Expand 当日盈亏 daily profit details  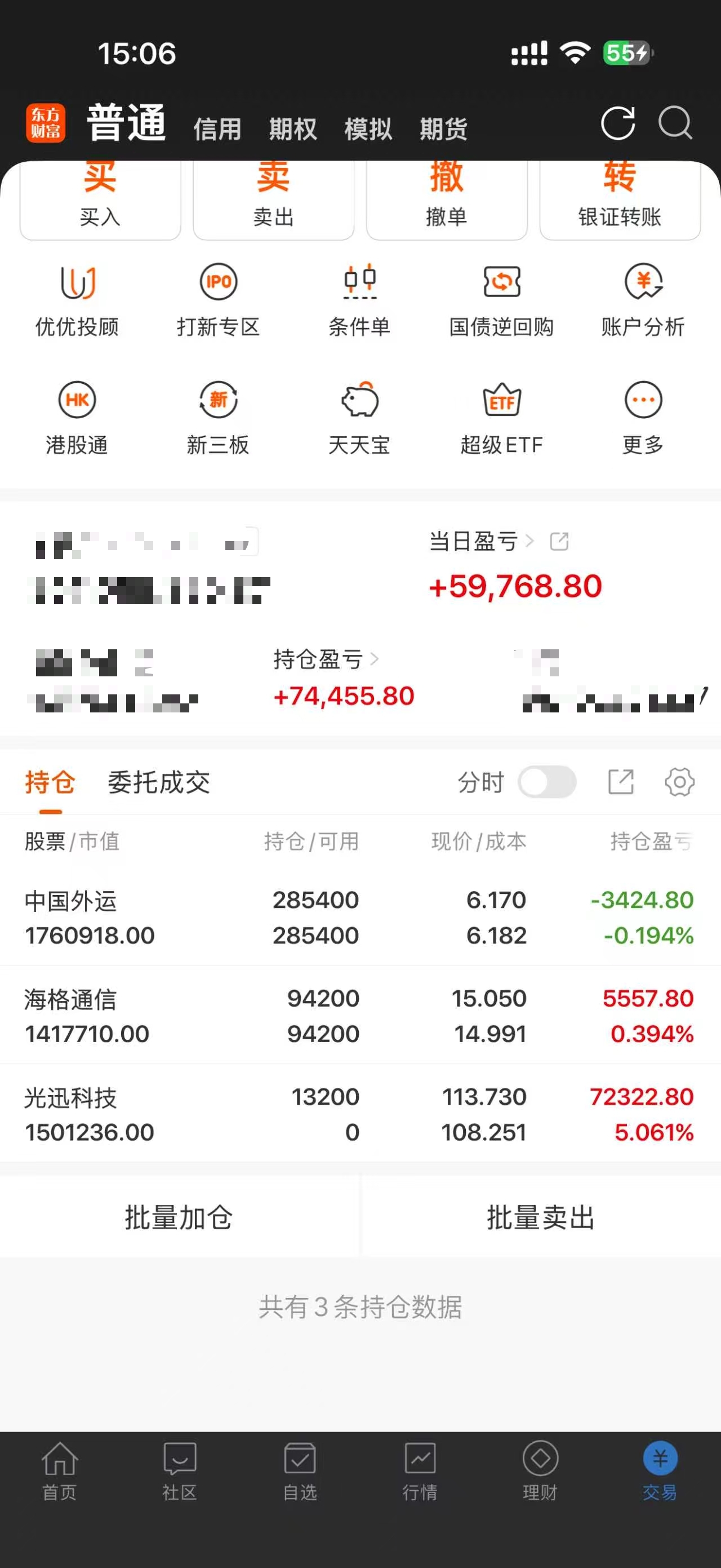pos(479,542)
